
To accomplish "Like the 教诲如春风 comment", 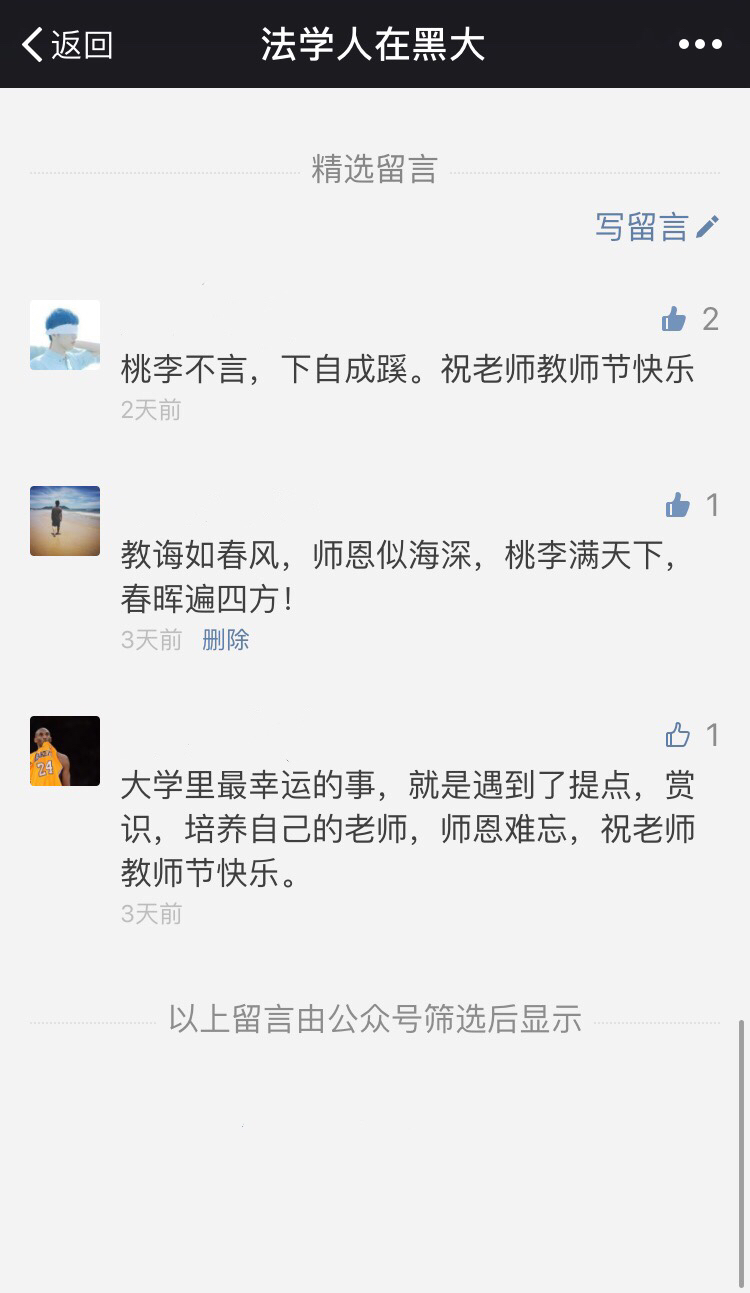I will pyautogui.click(x=678, y=505).
